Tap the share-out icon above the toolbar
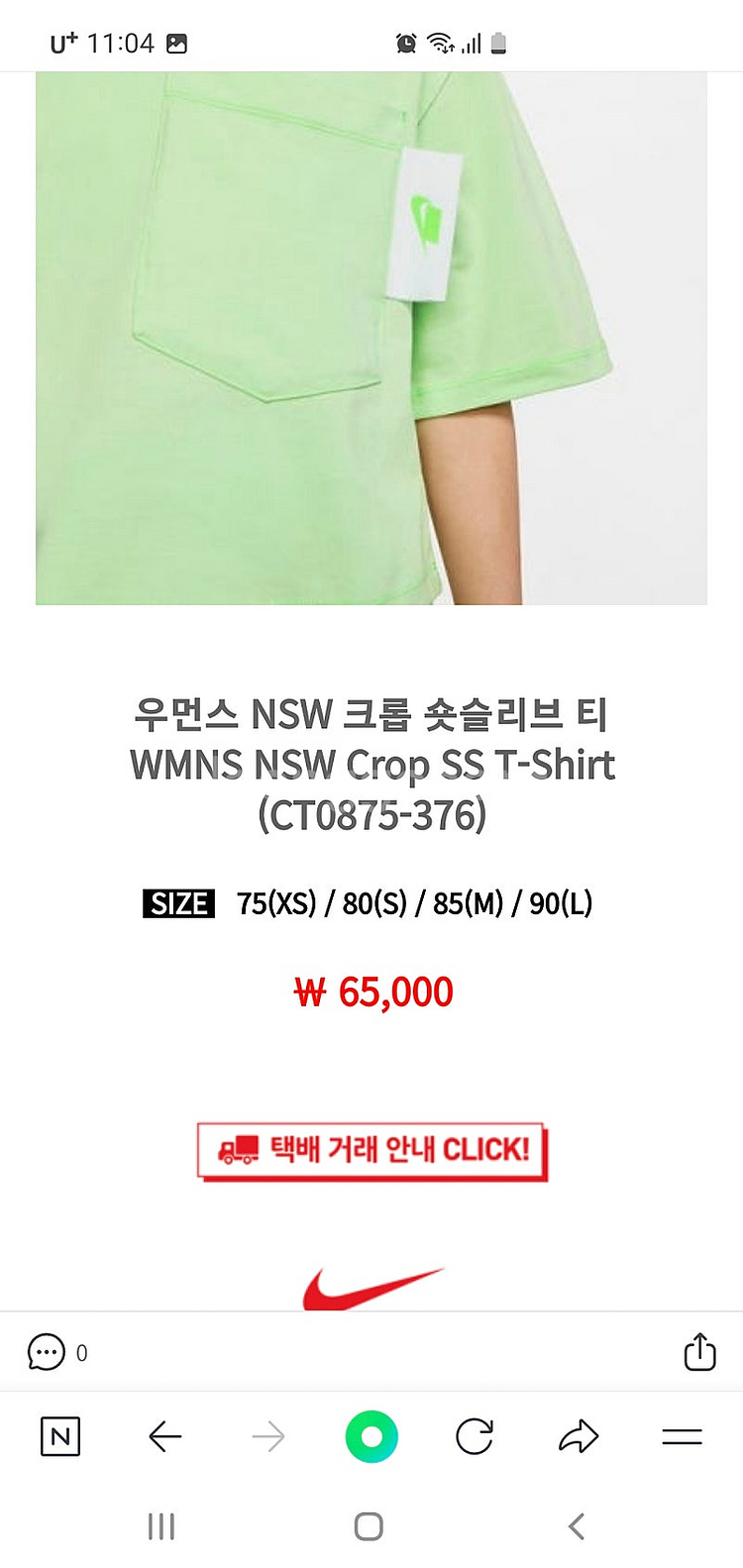 pyautogui.click(x=699, y=1352)
